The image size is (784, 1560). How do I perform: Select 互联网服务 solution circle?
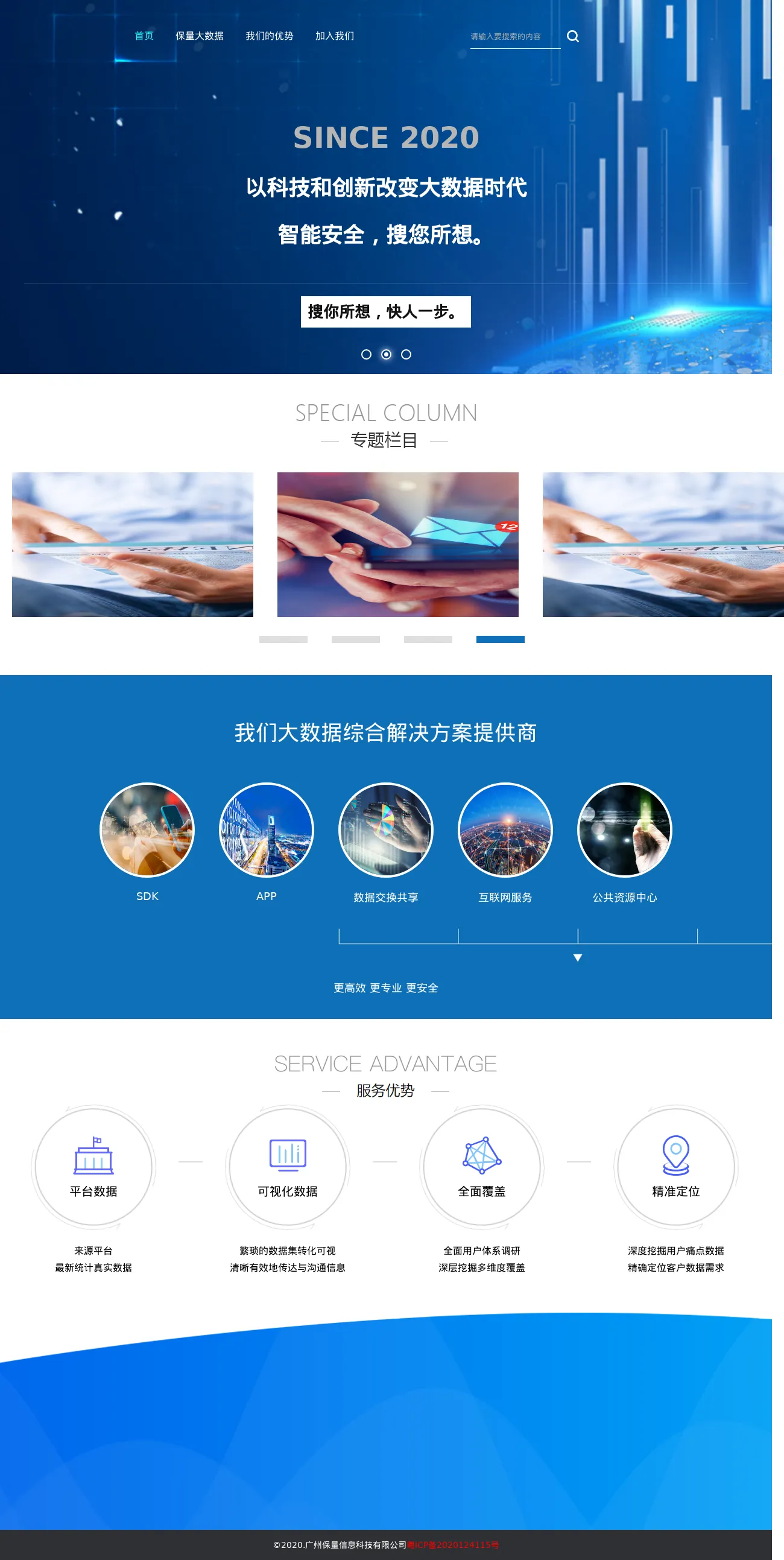pos(505,829)
